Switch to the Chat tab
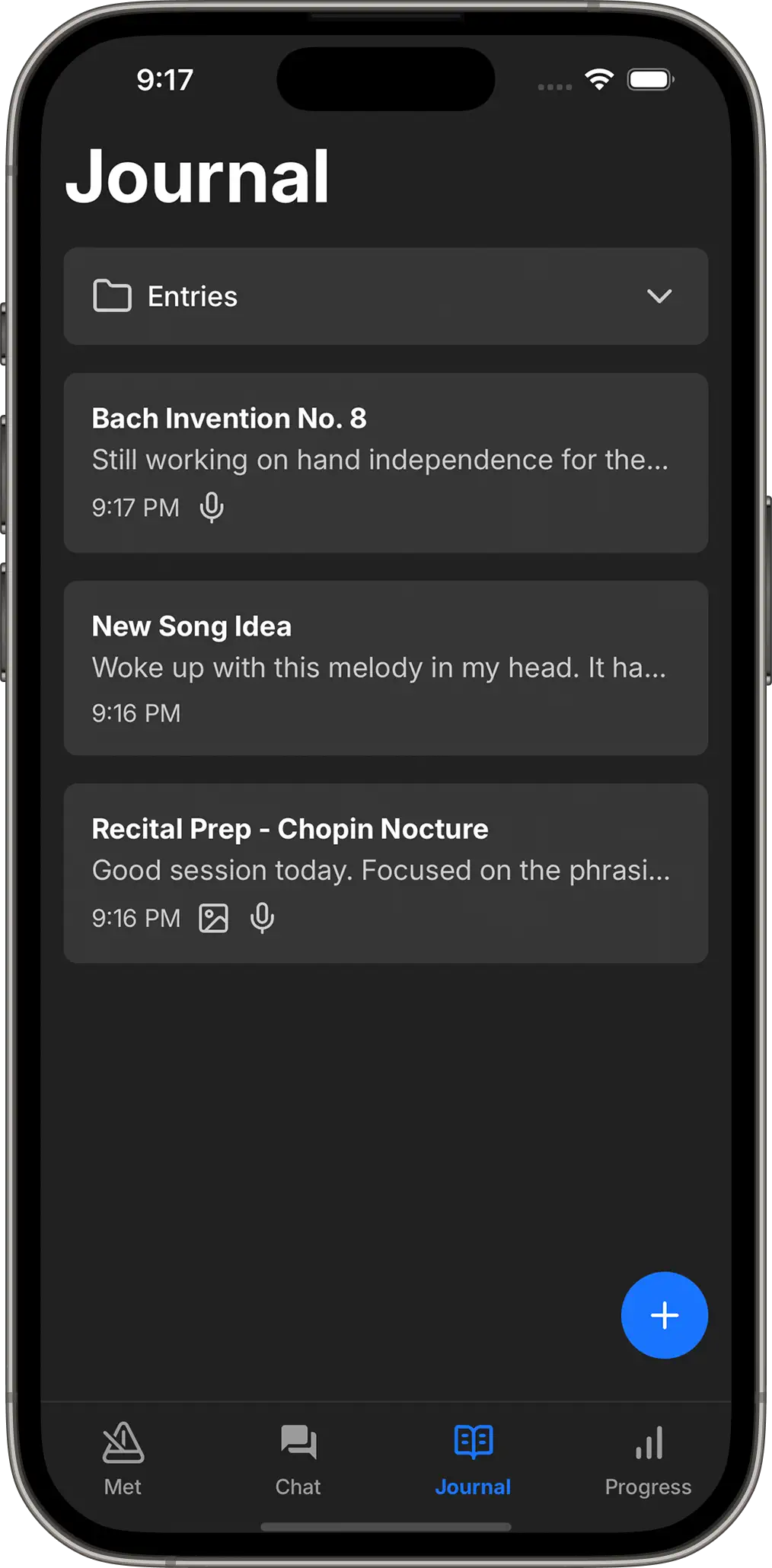 [298, 1458]
